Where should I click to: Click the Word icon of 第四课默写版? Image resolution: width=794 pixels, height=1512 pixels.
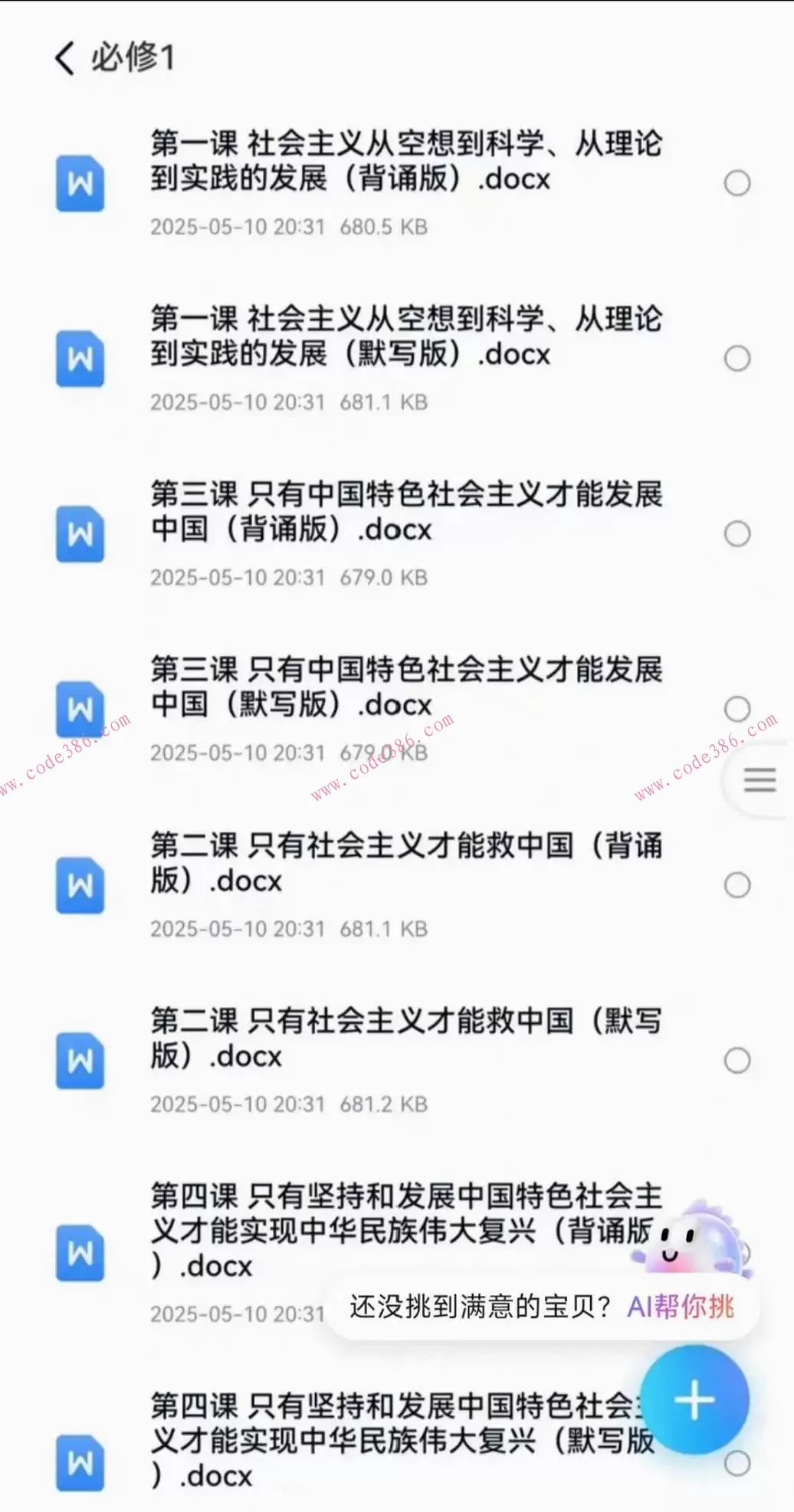80,1464
